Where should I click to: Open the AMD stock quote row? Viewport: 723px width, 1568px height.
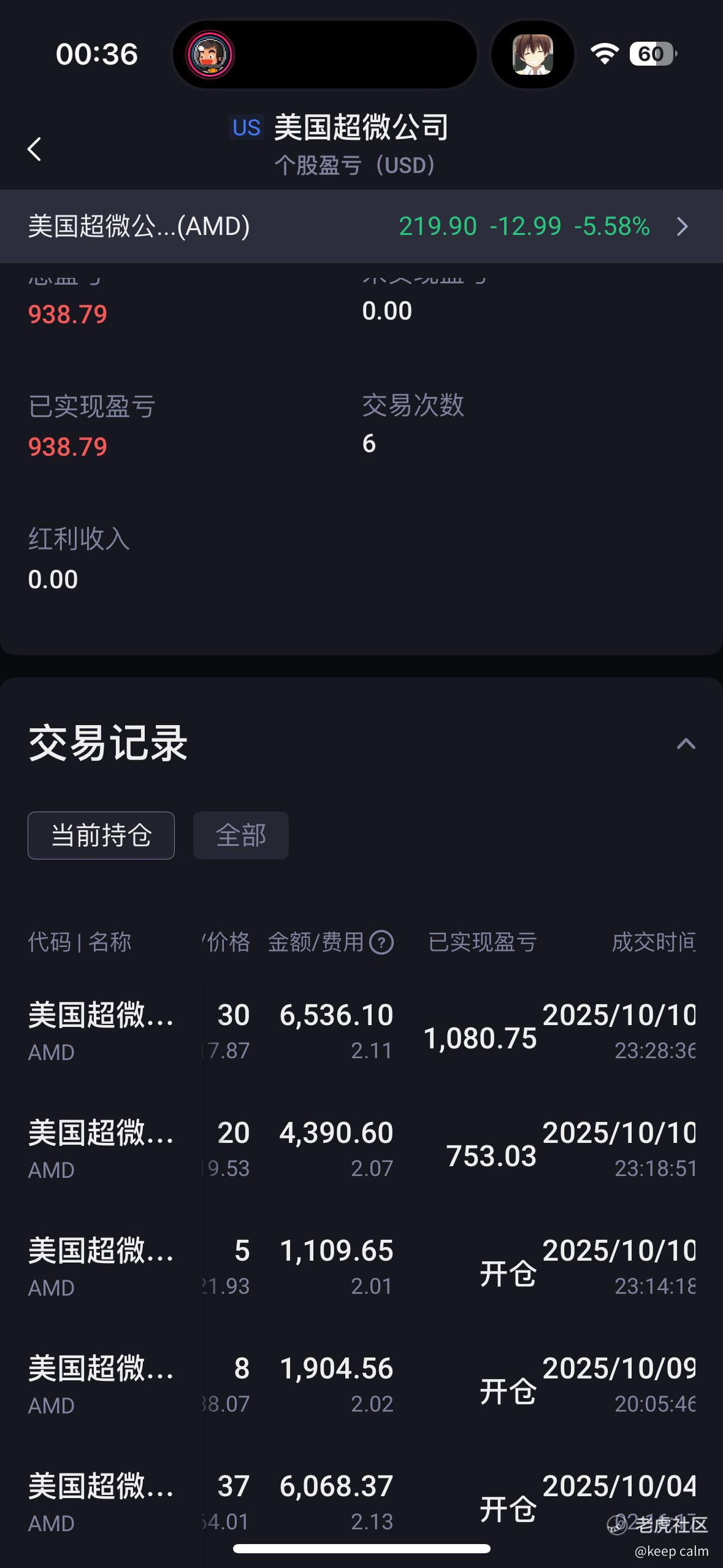coord(361,226)
